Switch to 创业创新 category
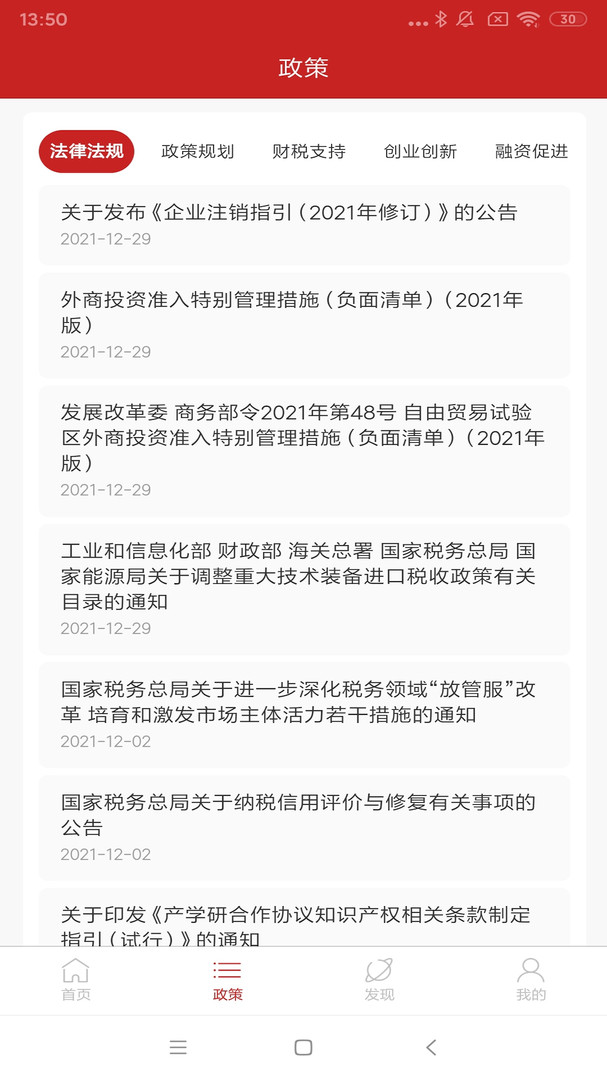Screen dimensions: 607x1080 tap(420, 151)
